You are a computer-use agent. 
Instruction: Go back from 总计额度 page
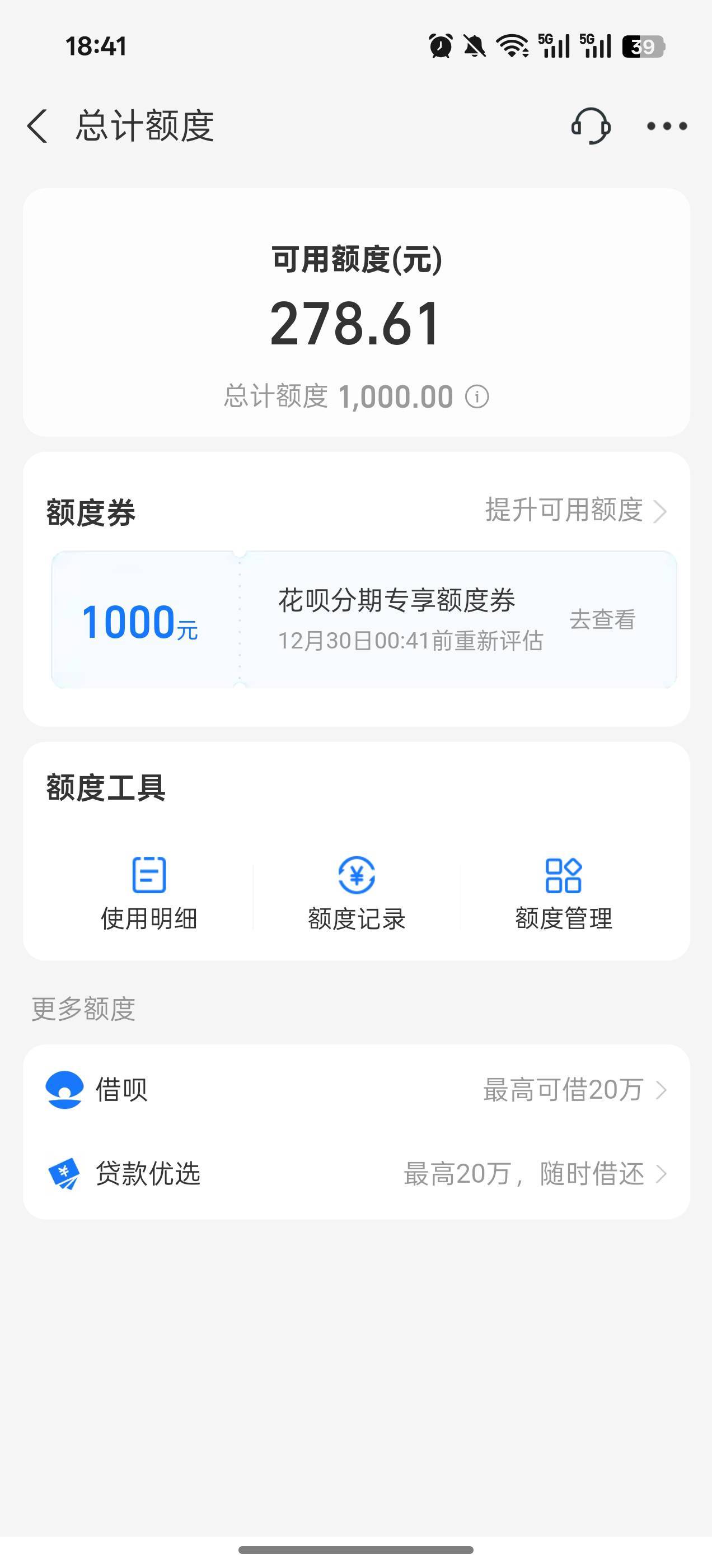coord(38,126)
